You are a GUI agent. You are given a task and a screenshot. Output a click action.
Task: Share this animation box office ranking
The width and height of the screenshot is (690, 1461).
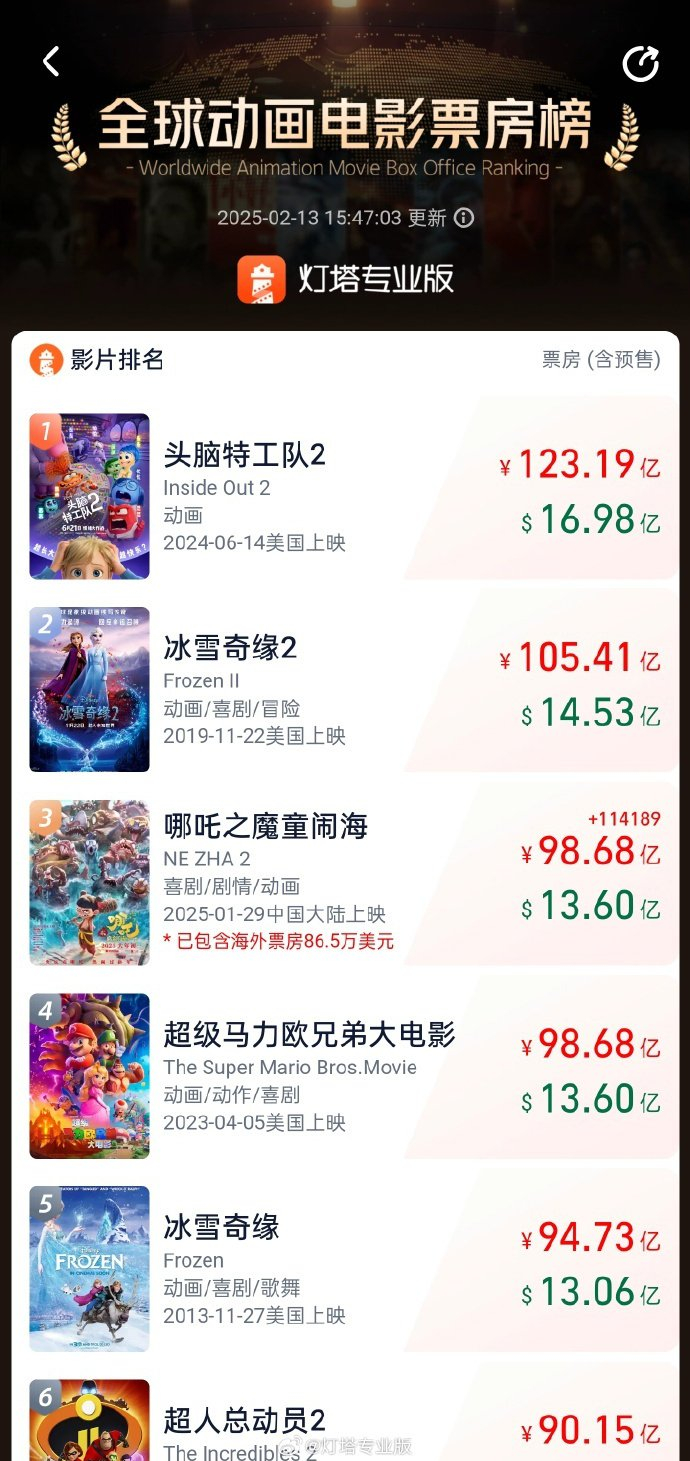640,64
